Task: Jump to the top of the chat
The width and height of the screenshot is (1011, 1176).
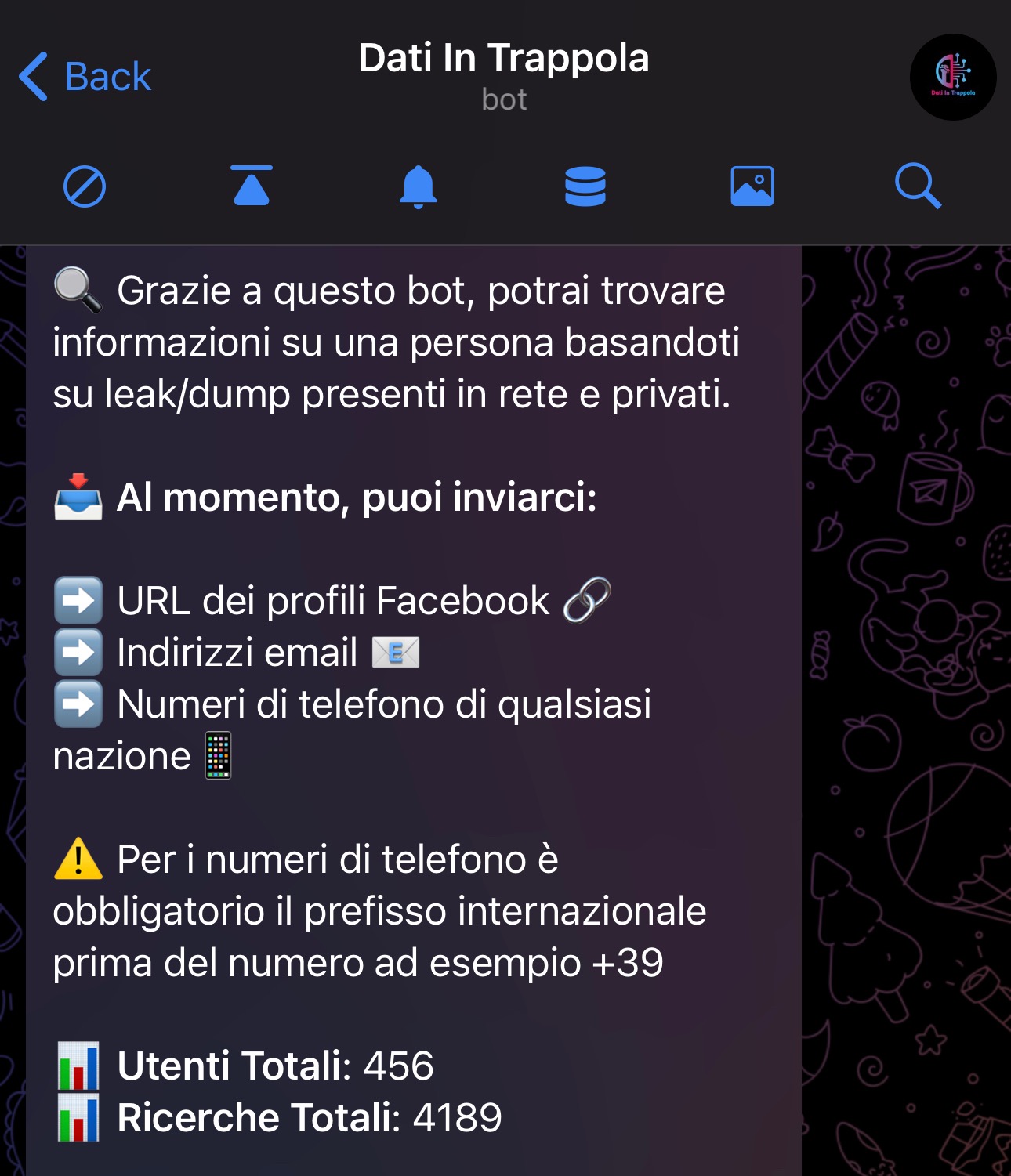Action: pyautogui.click(x=252, y=186)
